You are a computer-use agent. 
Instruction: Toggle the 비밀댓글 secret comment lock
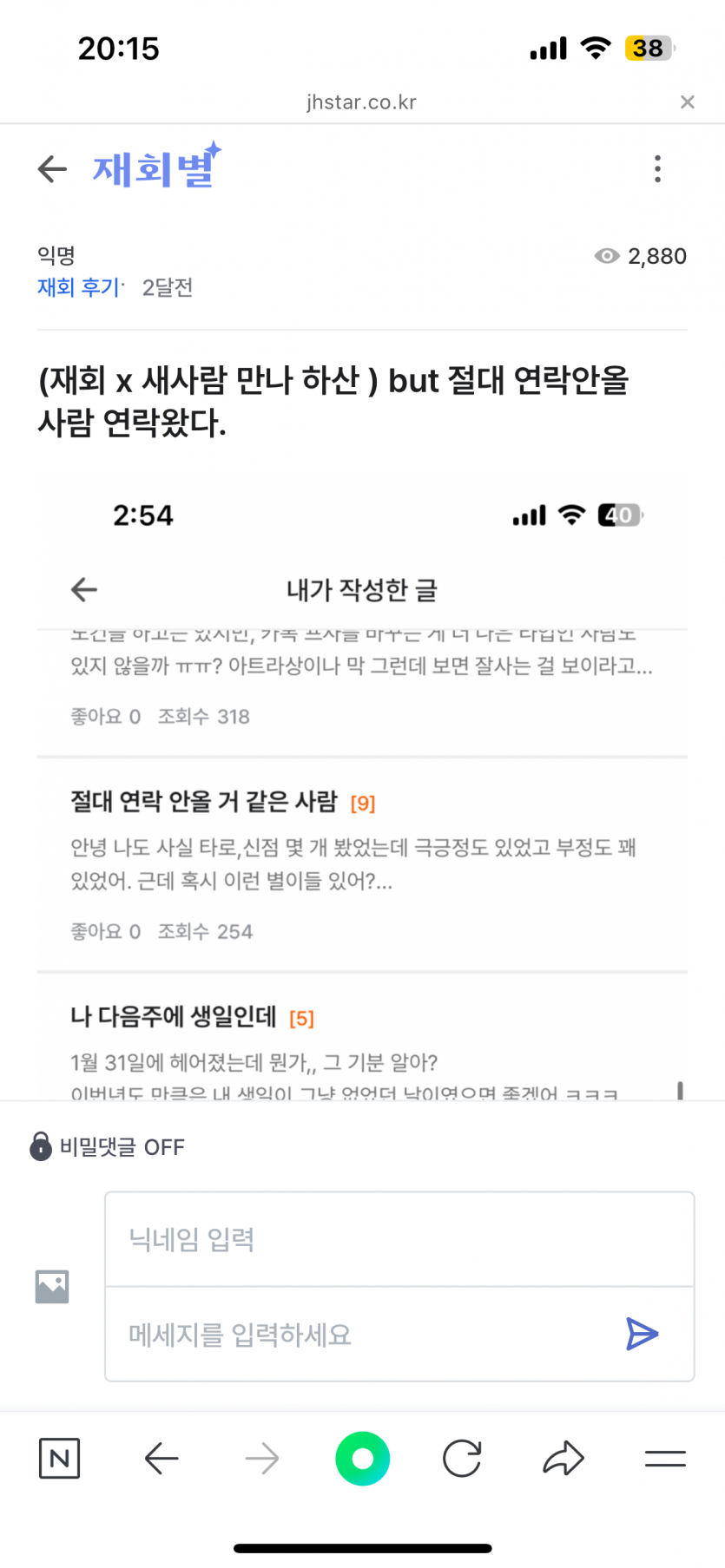click(x=41, y=1146)
